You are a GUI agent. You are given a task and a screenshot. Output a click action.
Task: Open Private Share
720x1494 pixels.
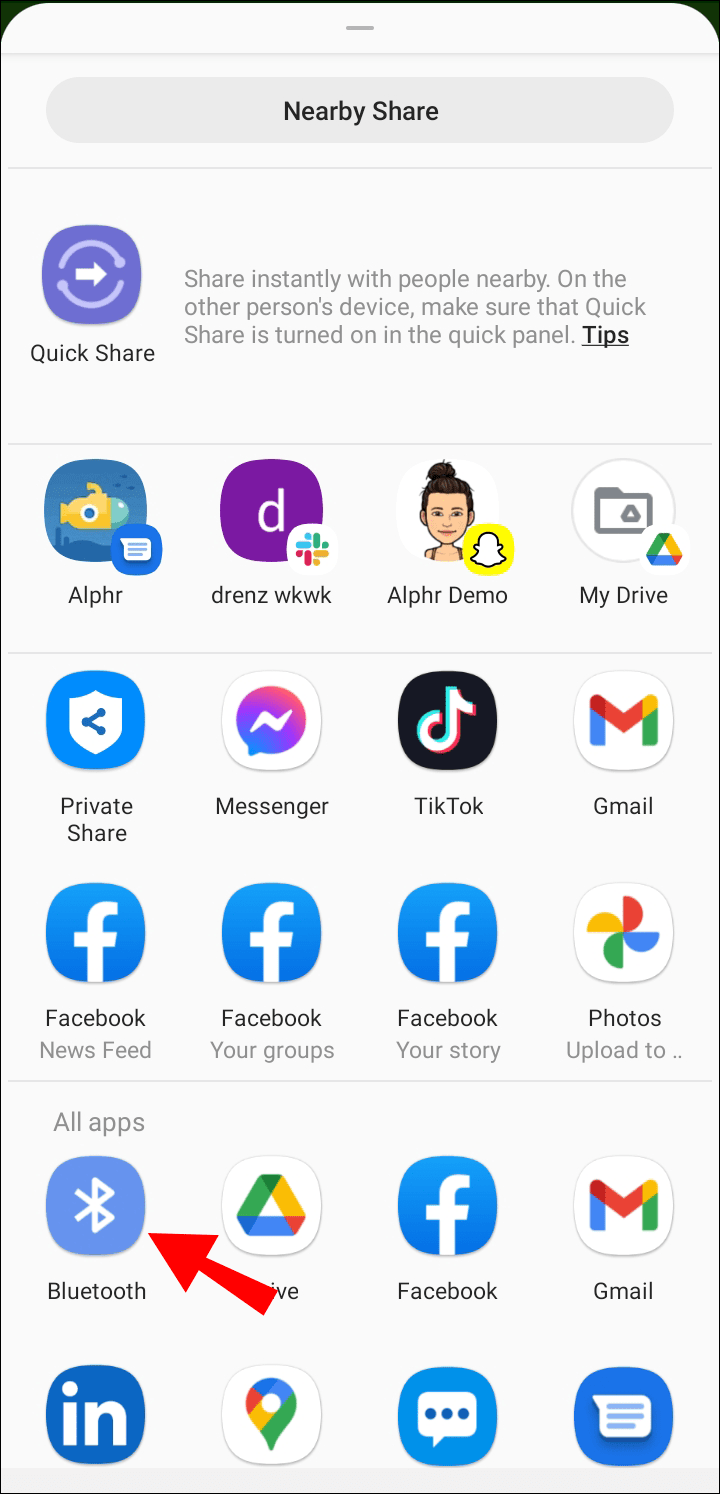tap(95, 720)
